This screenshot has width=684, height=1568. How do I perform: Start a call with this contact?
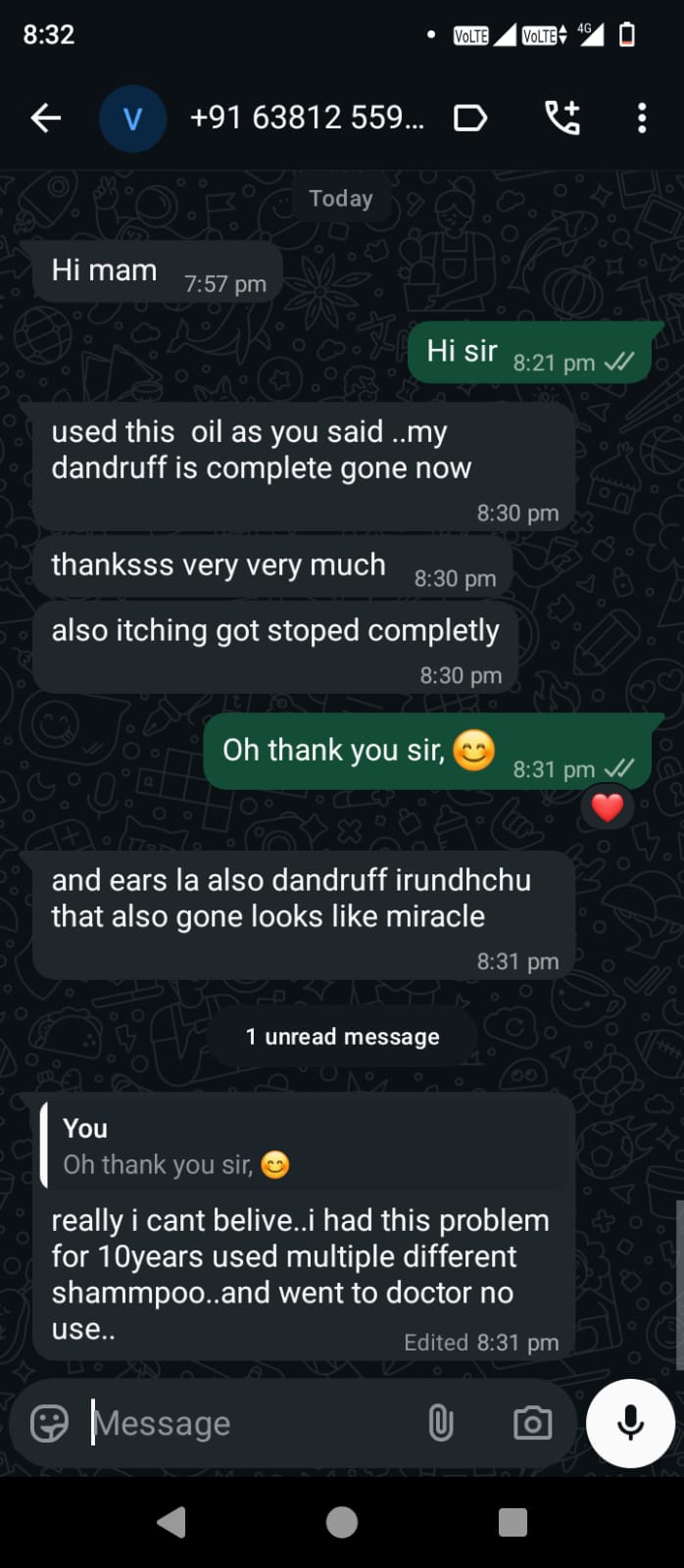coord(562,119)
